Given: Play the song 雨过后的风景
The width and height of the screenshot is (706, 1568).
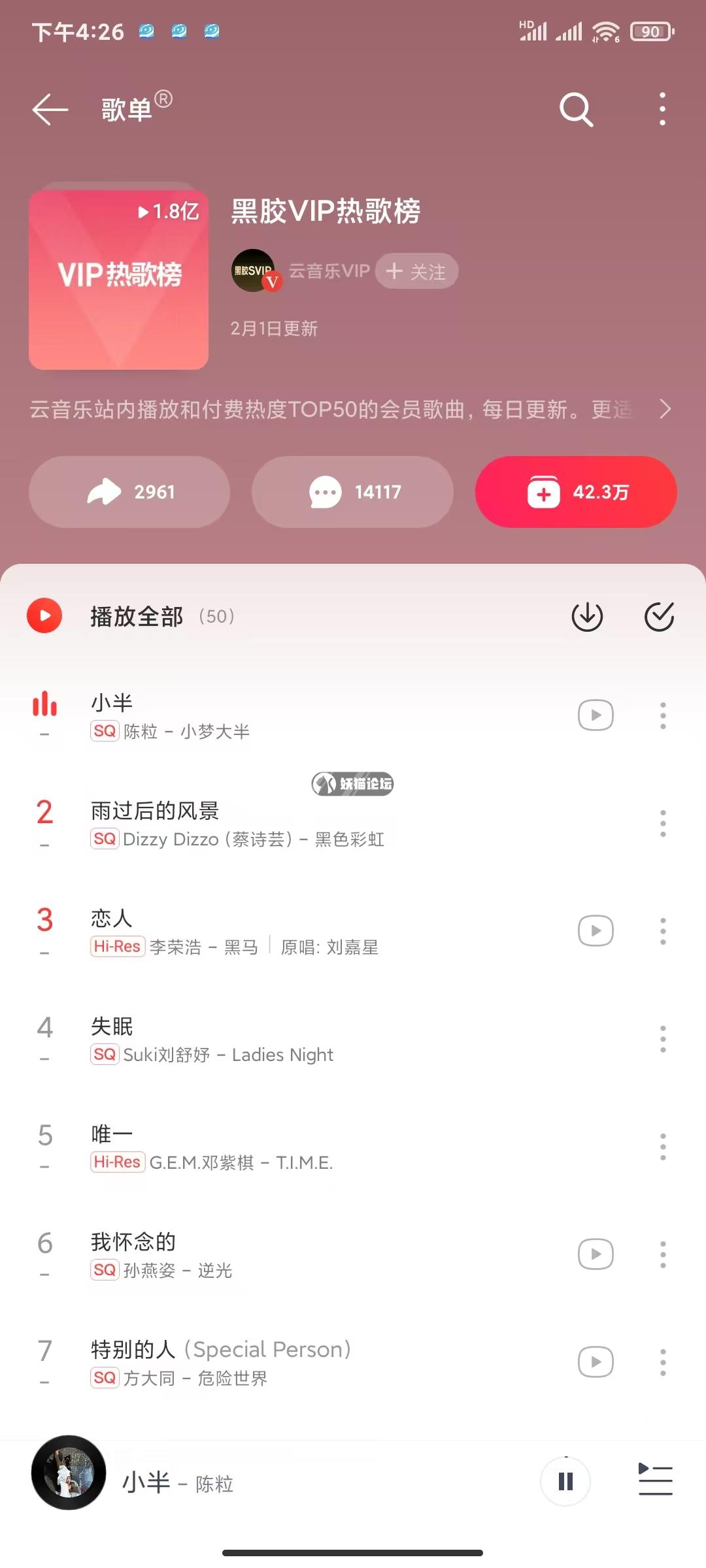Looking at the screenshot, I should [x=261, y=823].
